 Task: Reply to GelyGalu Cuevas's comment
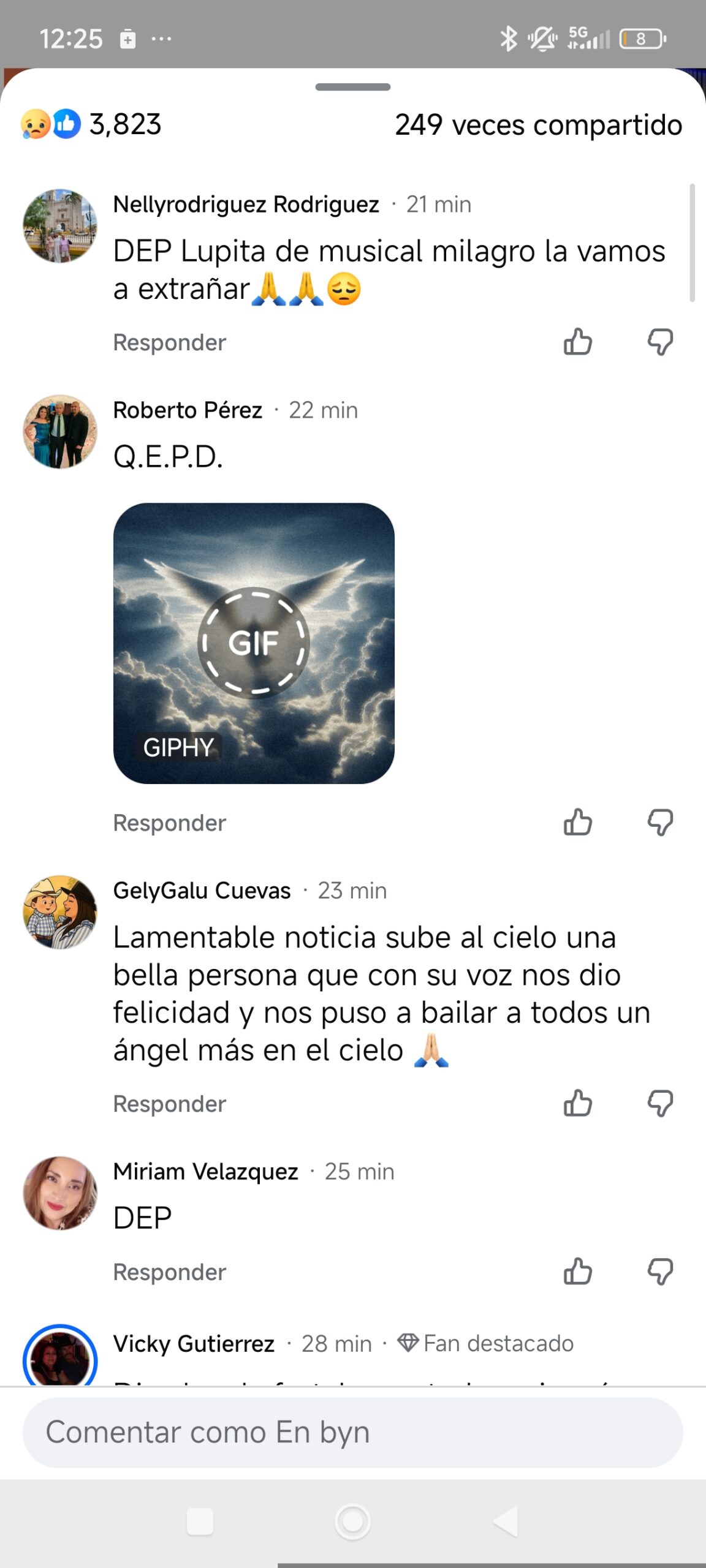click(x=170, y=1104)
